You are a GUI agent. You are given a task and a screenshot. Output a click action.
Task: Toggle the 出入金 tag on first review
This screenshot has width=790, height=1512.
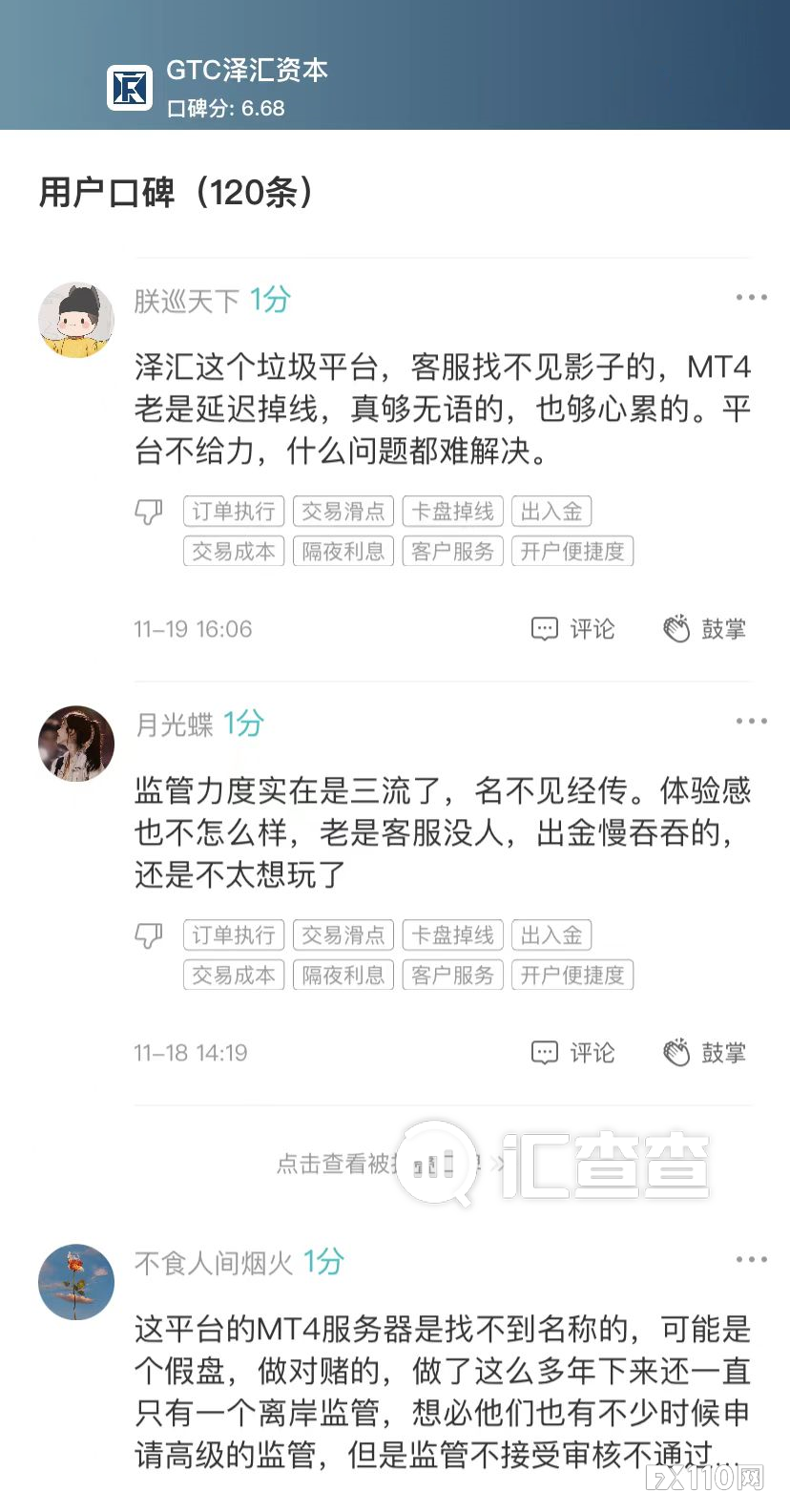(551, 511)
